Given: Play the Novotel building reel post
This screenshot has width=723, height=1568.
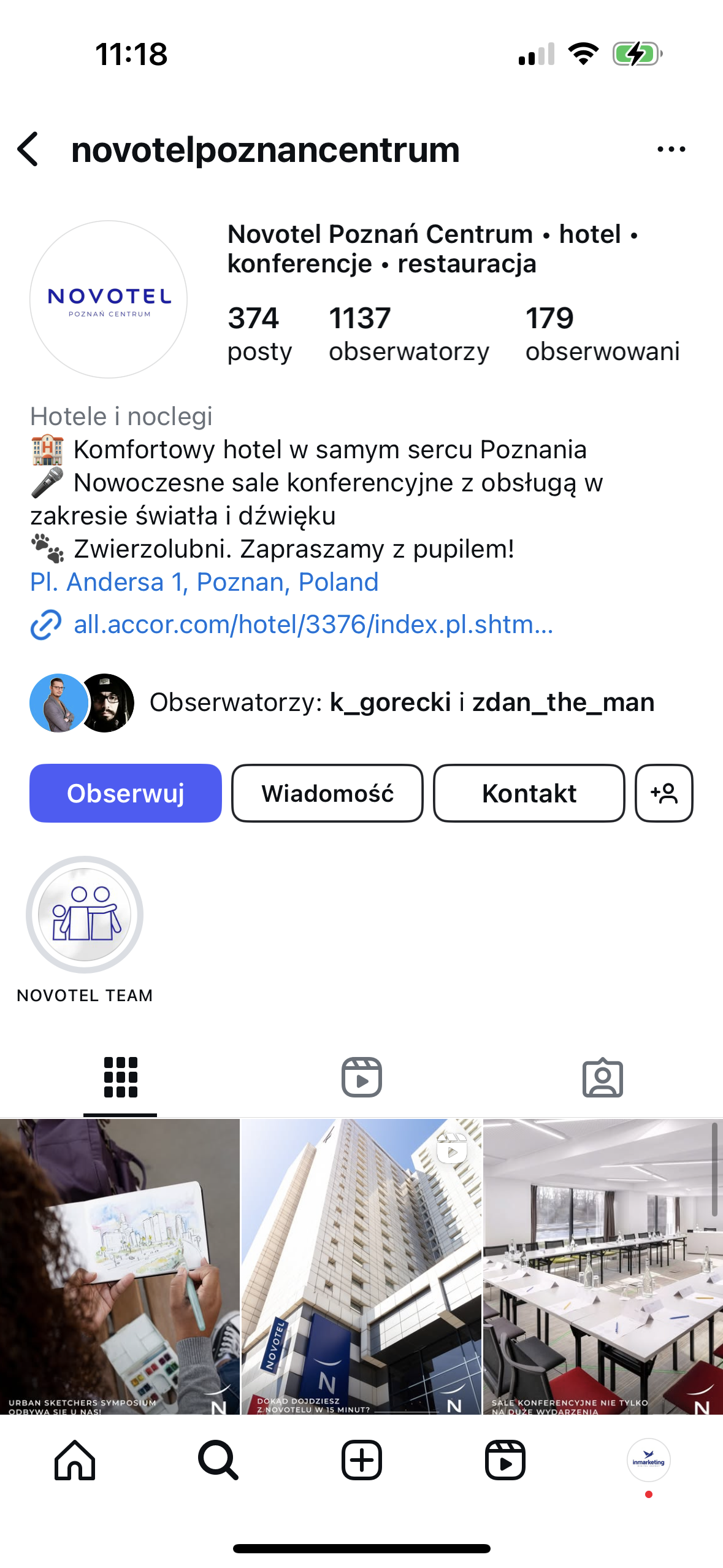Looking at the screenshot, I should pos(361,1267).
